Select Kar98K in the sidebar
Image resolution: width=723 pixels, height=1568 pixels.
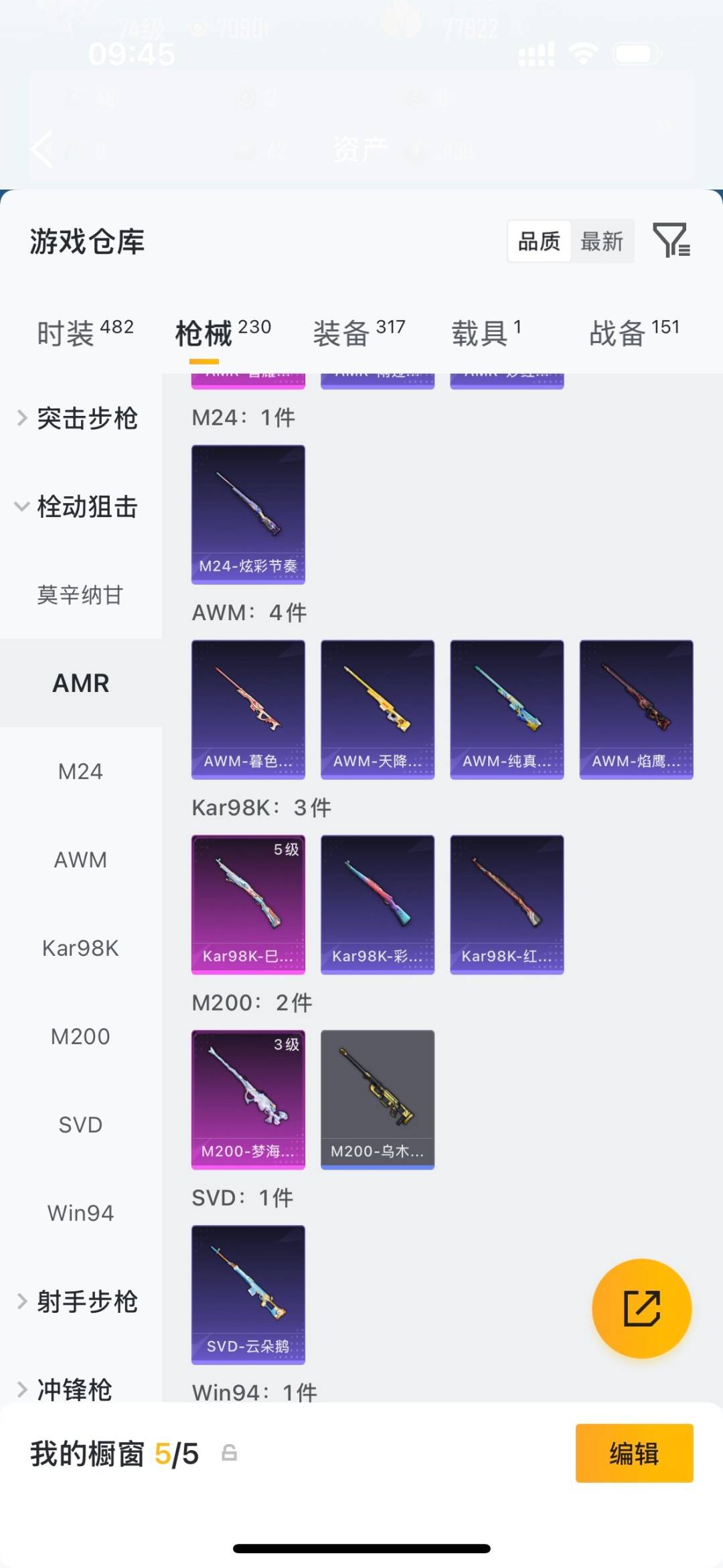point(80,948)
